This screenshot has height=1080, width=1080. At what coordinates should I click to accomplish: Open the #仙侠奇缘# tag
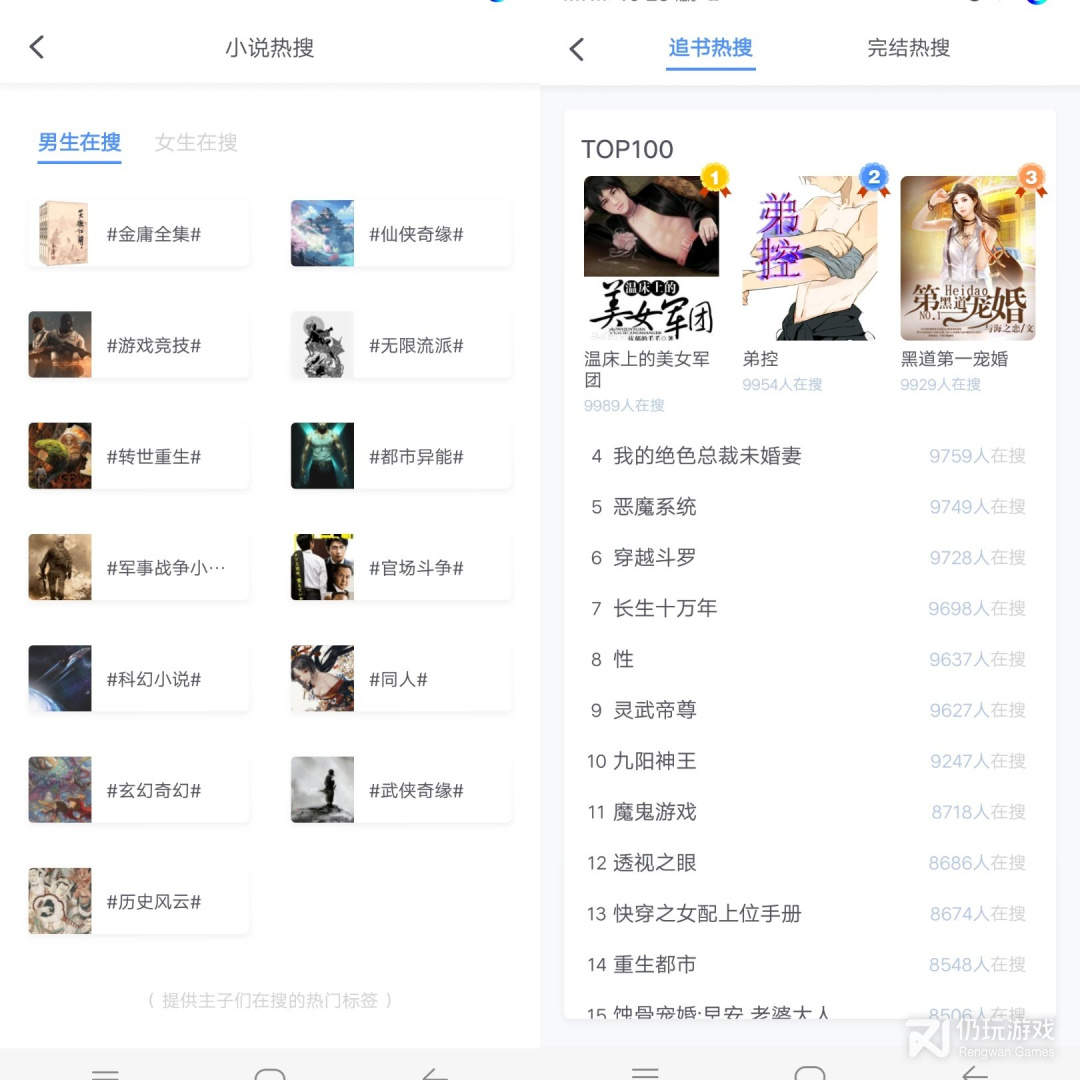click(401, 234)
